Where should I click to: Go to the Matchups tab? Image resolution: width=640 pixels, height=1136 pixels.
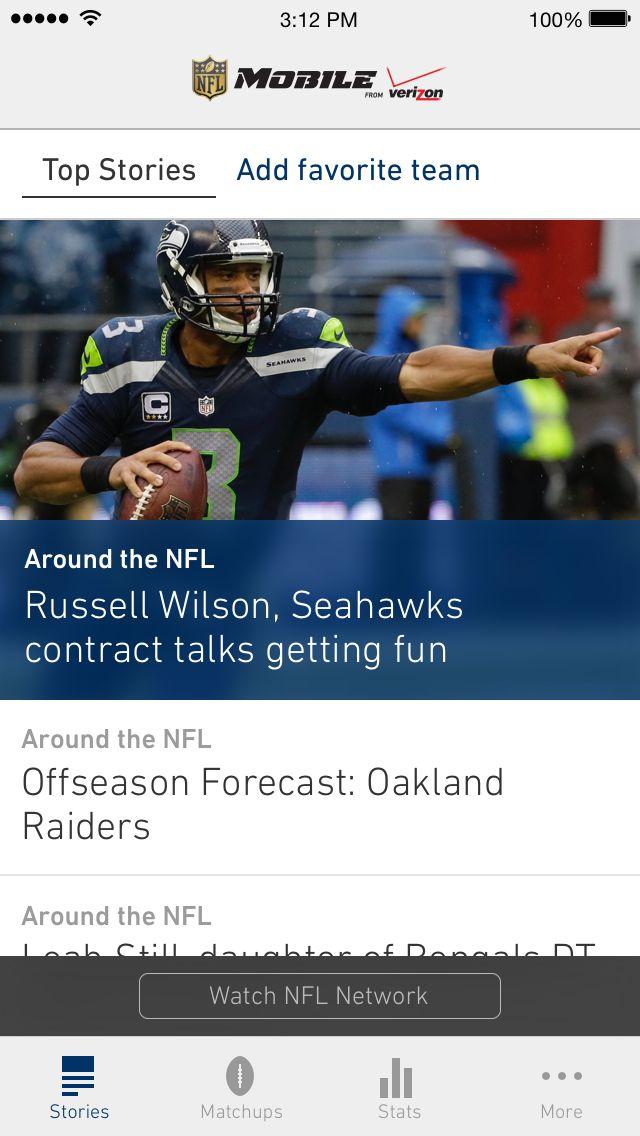[241, 1088]
